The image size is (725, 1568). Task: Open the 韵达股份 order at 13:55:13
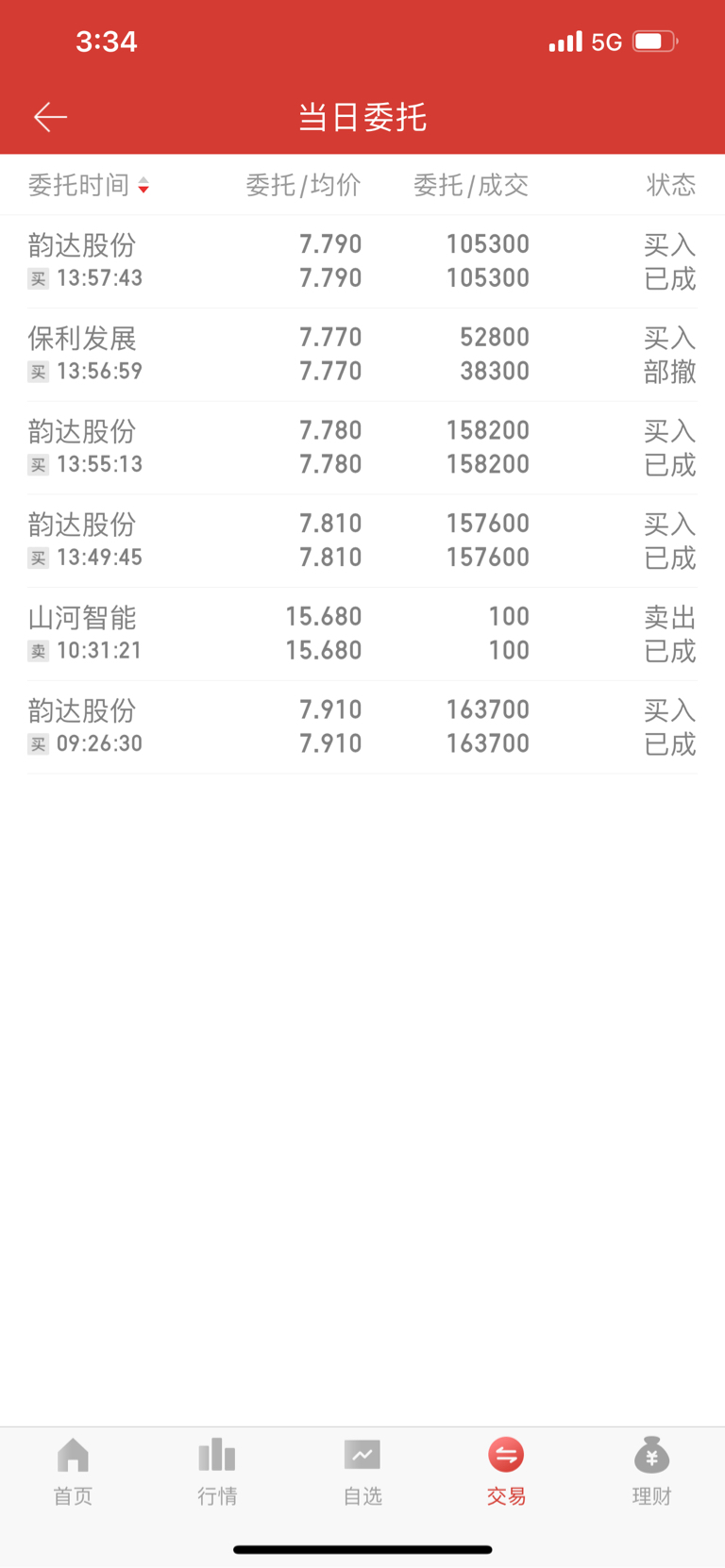(362, 448)
